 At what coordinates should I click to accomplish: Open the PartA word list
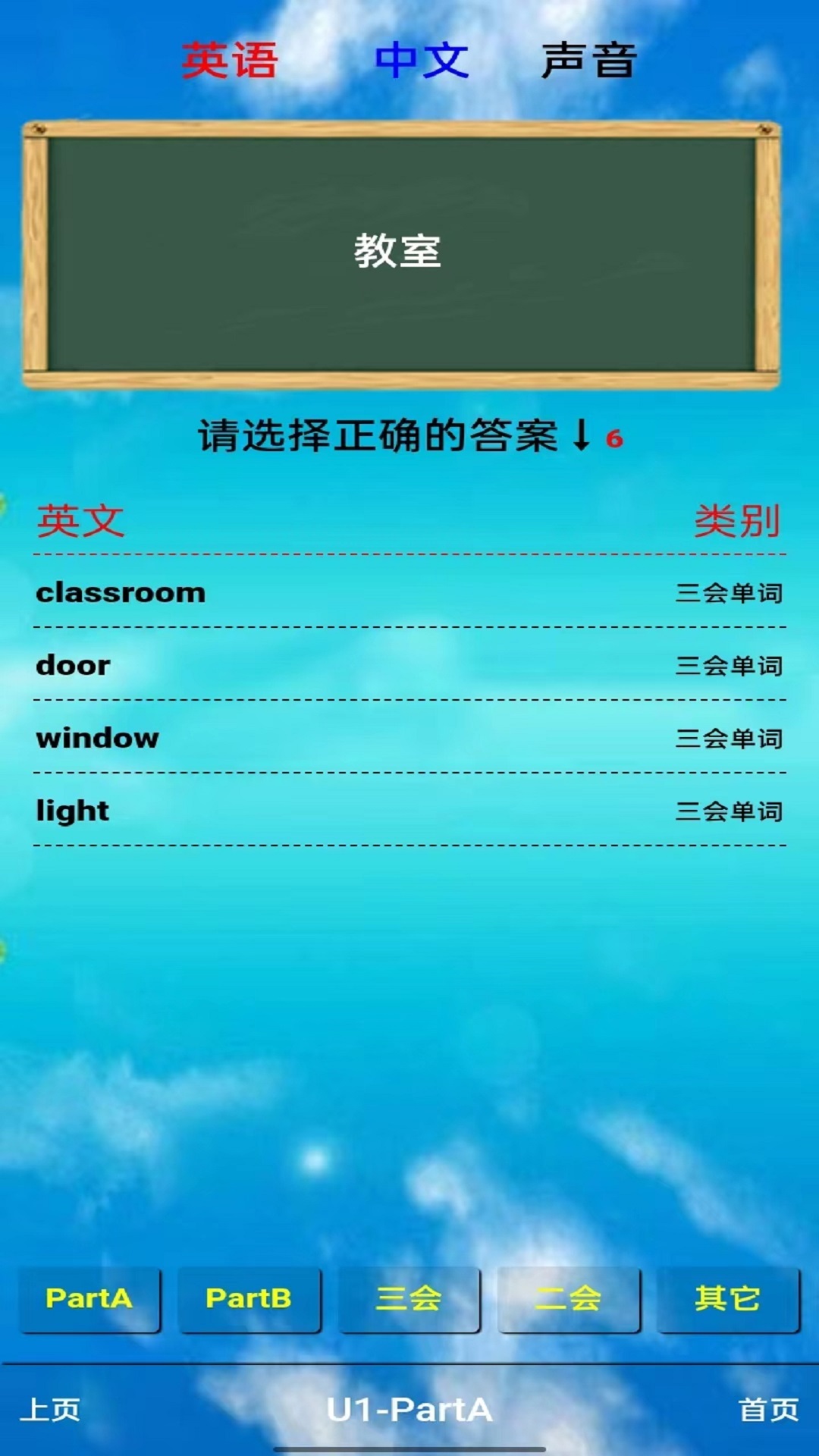tap(89, 1299)
